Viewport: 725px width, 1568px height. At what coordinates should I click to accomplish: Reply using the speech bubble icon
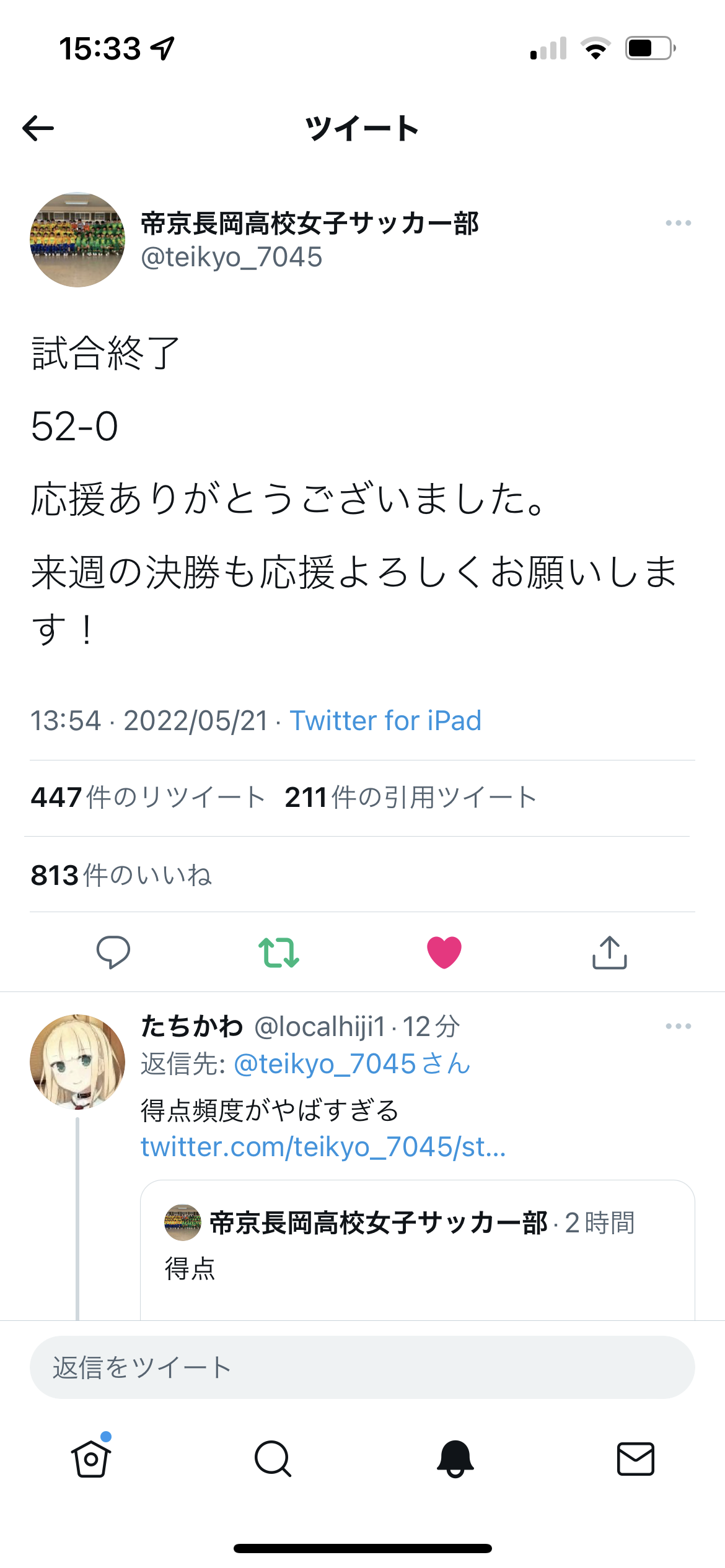pos(113,952)
